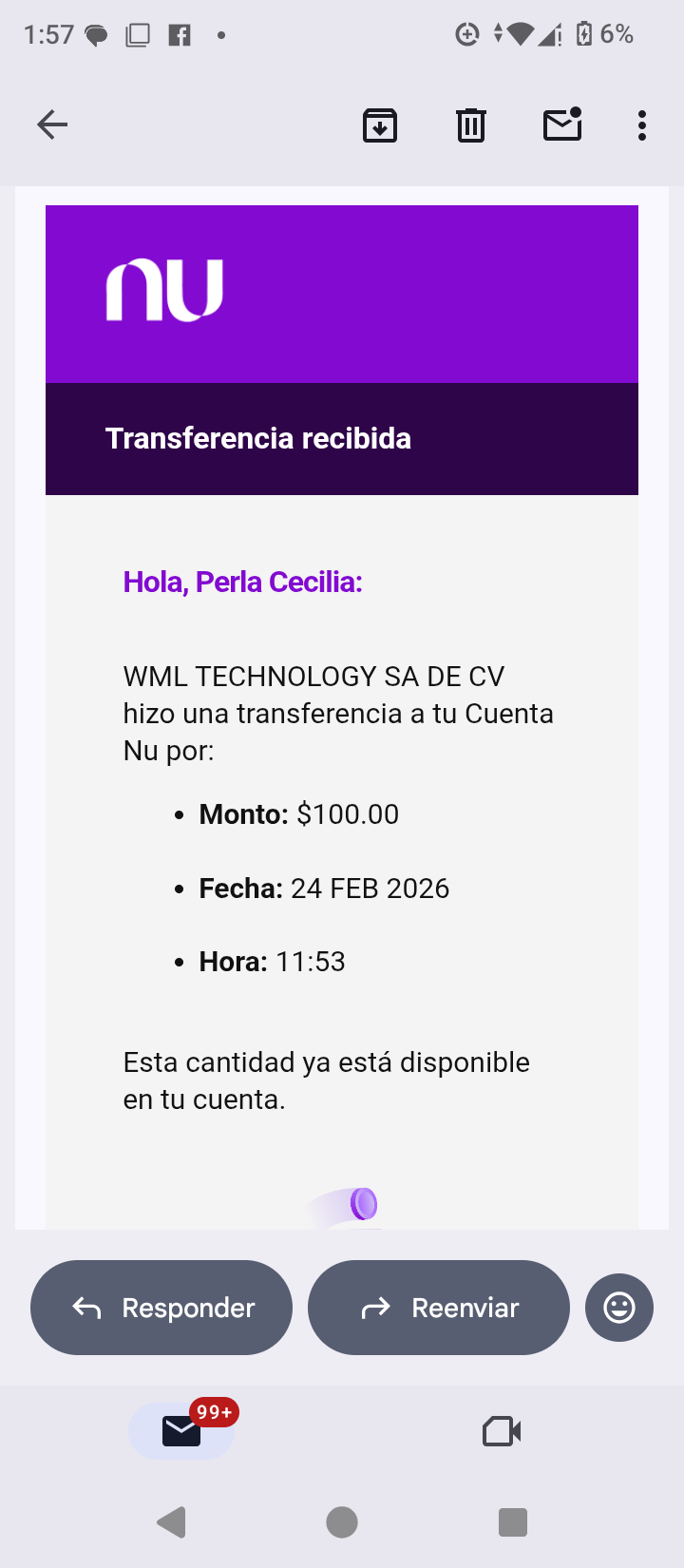Switch to the Mail tab
This screenshot has width=684, height=1568.
[x=181, y=1431]
